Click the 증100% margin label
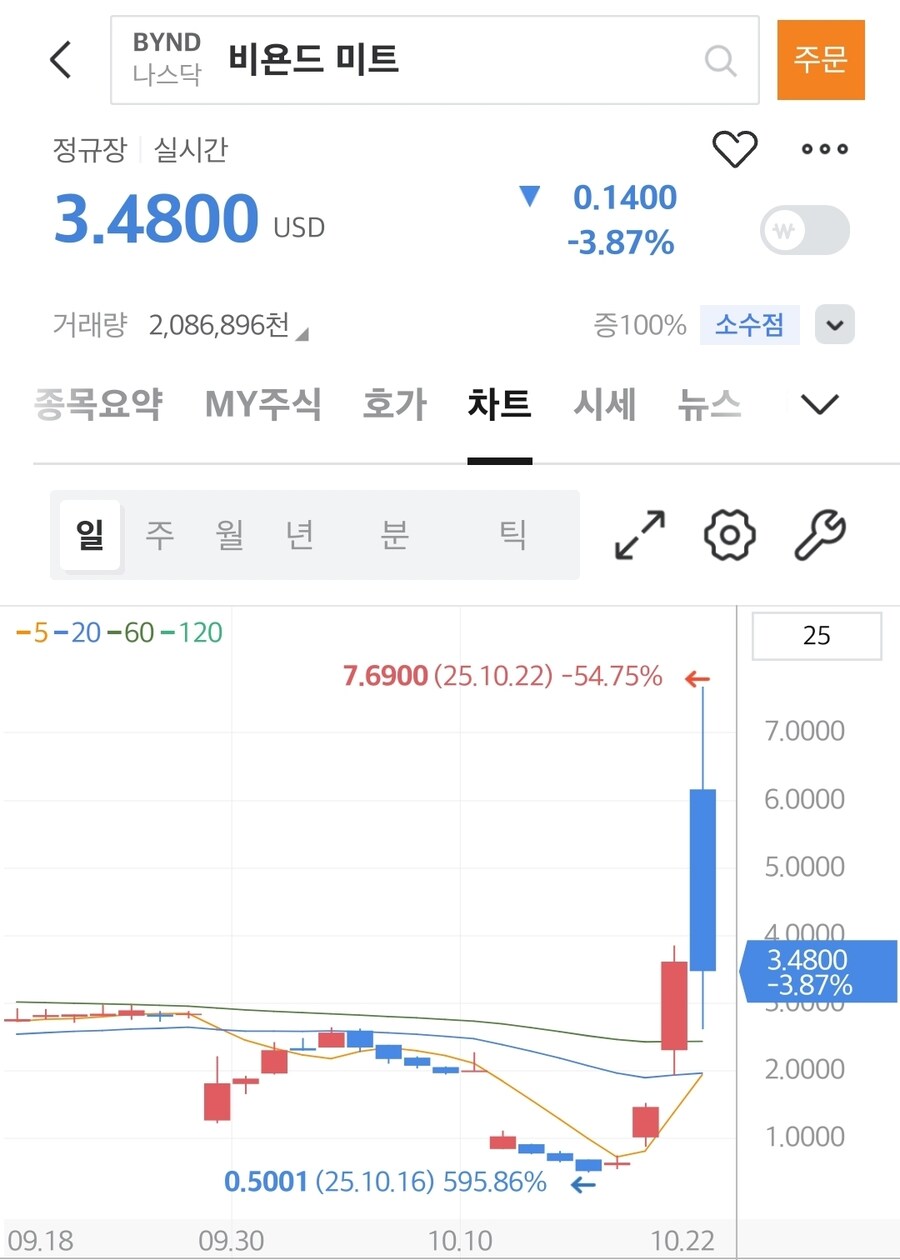Image resolution: width=900 pixels, height=1260 pixels. (x=639, y=324)
